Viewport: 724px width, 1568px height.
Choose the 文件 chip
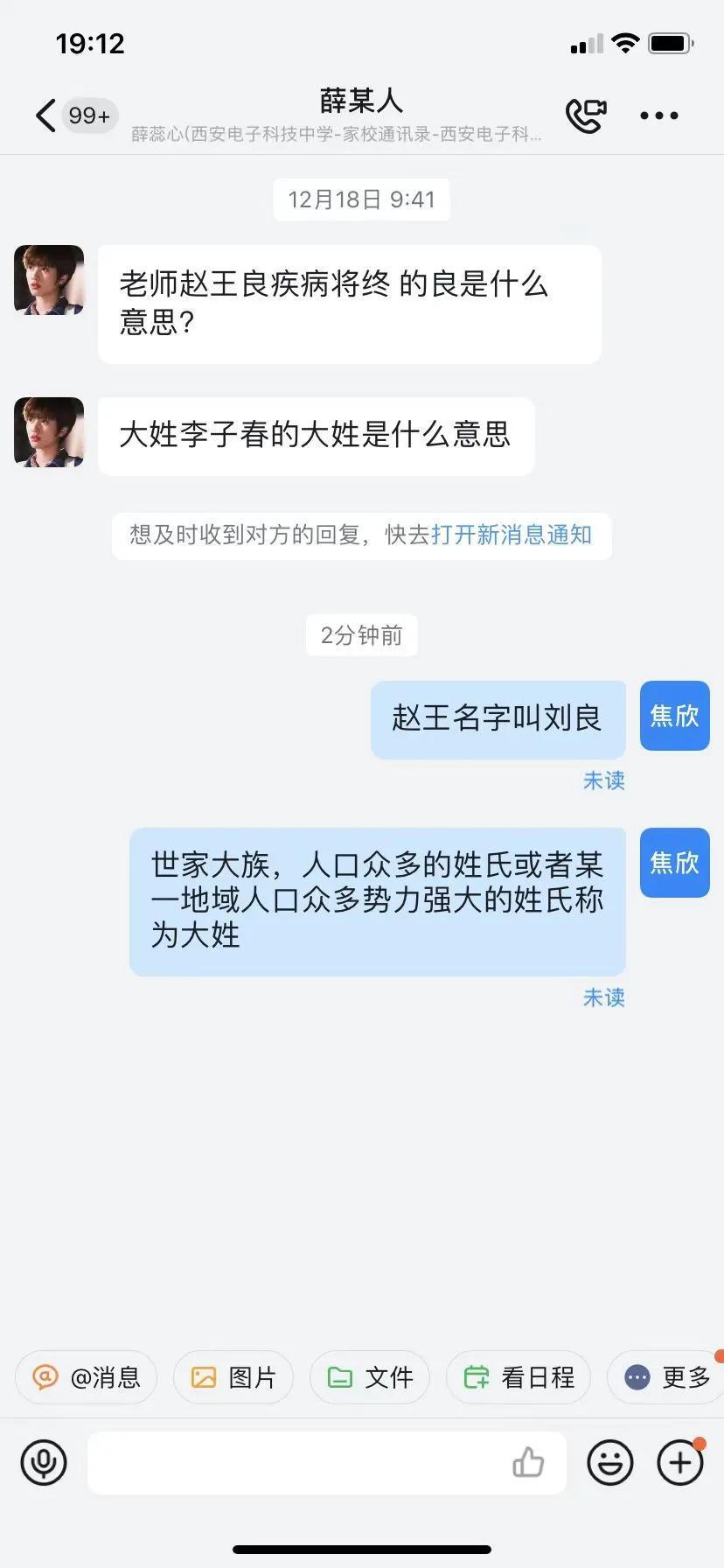point(370,1377)
